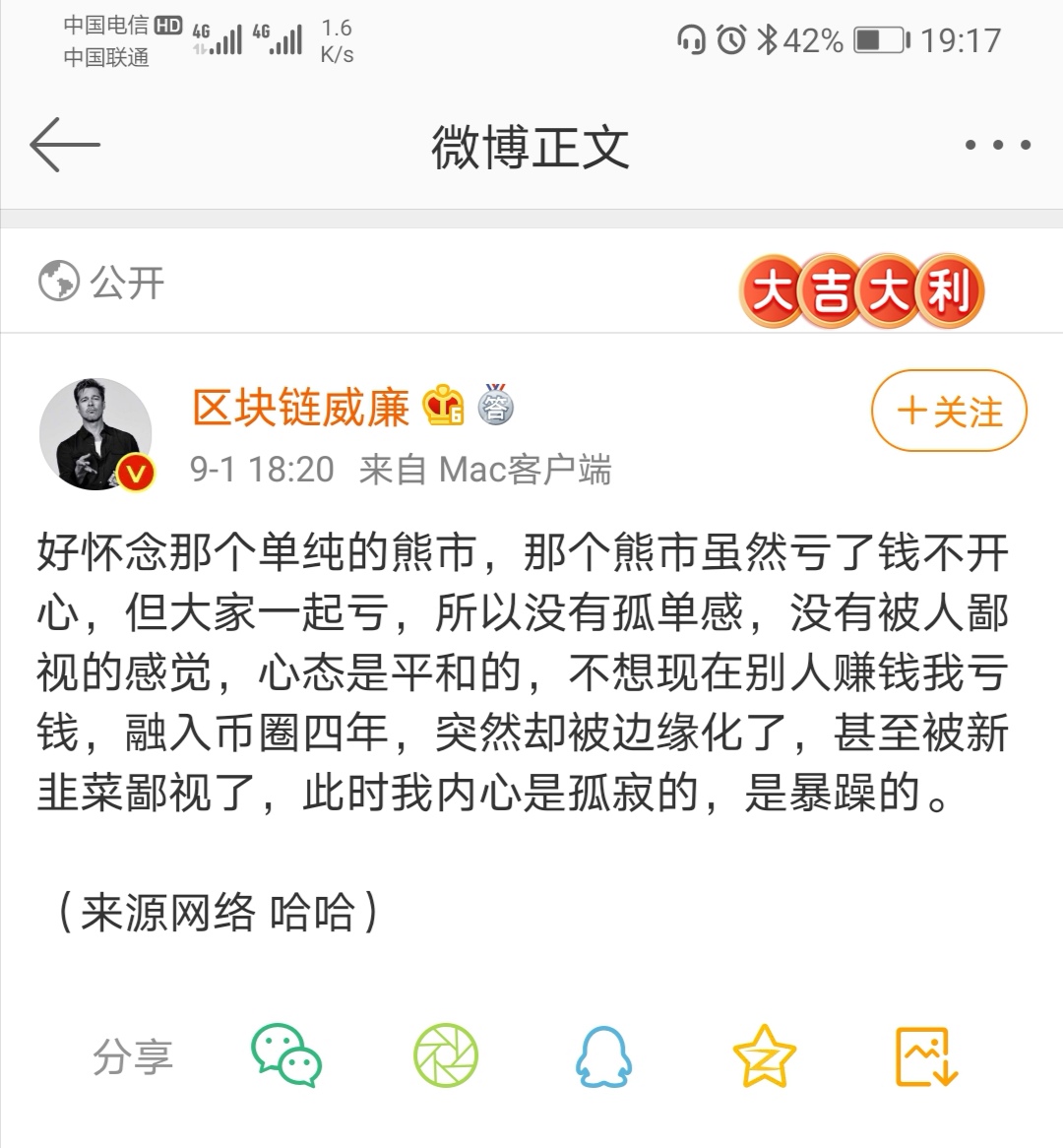
Task: Tap the 公开 visibility label
Action: pos(102,283)
